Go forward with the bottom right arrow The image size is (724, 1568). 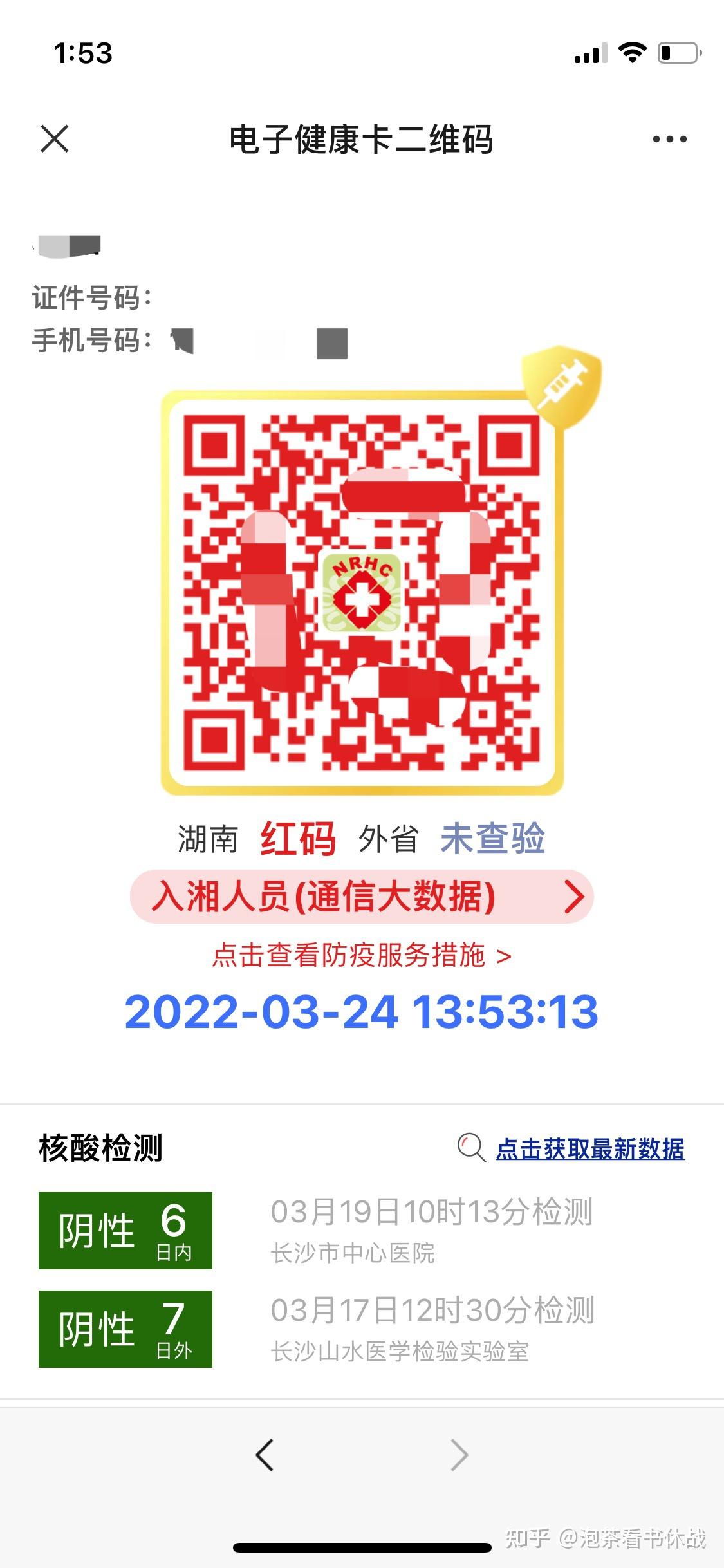pyautogui.click(x=459, y=1455)
